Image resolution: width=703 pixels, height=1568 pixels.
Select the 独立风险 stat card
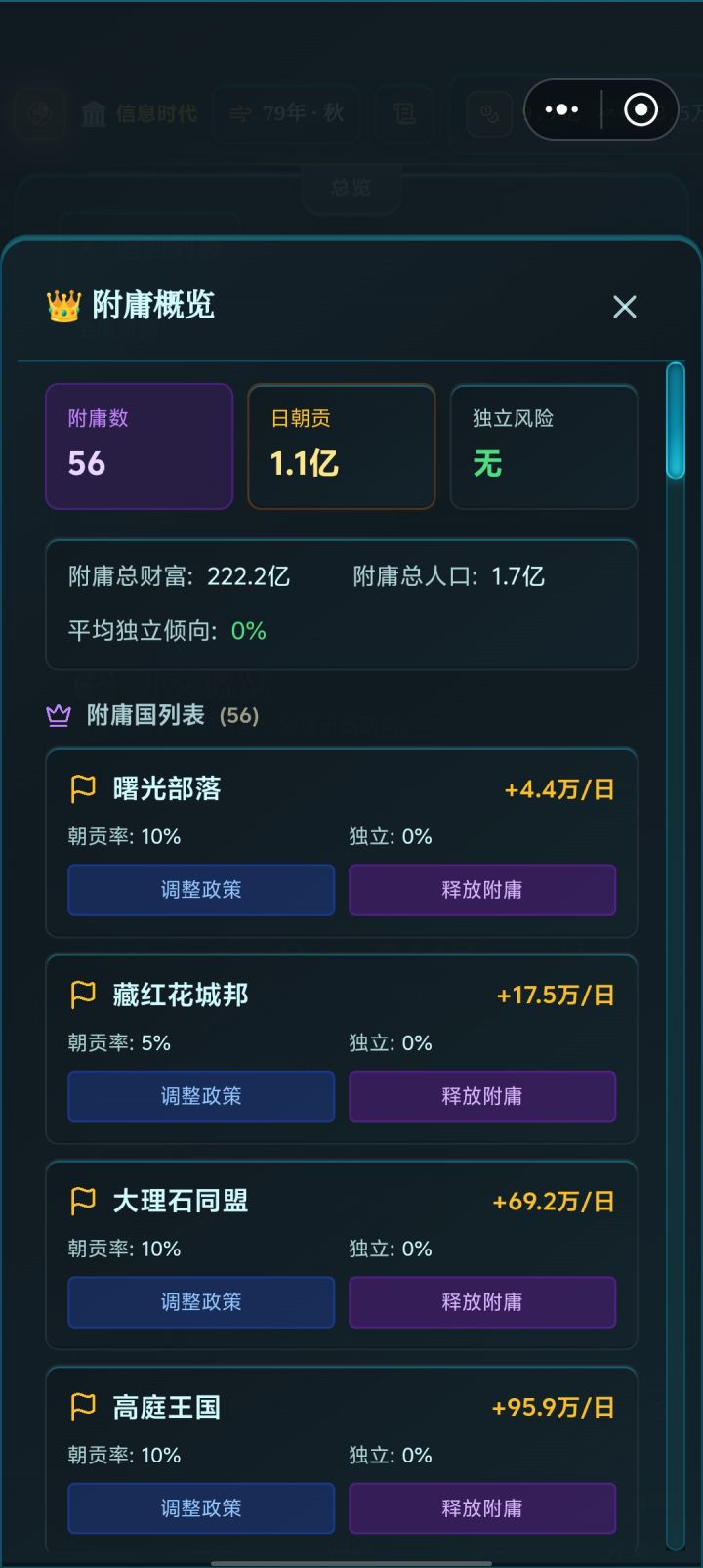coord(544,446)
